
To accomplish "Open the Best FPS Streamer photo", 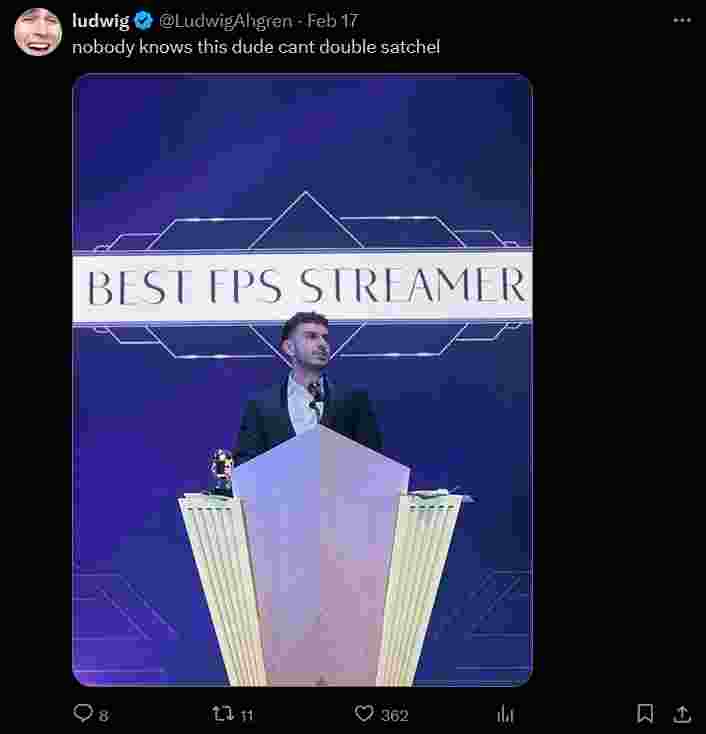I will pyautogui.click(x=302, y=380).
